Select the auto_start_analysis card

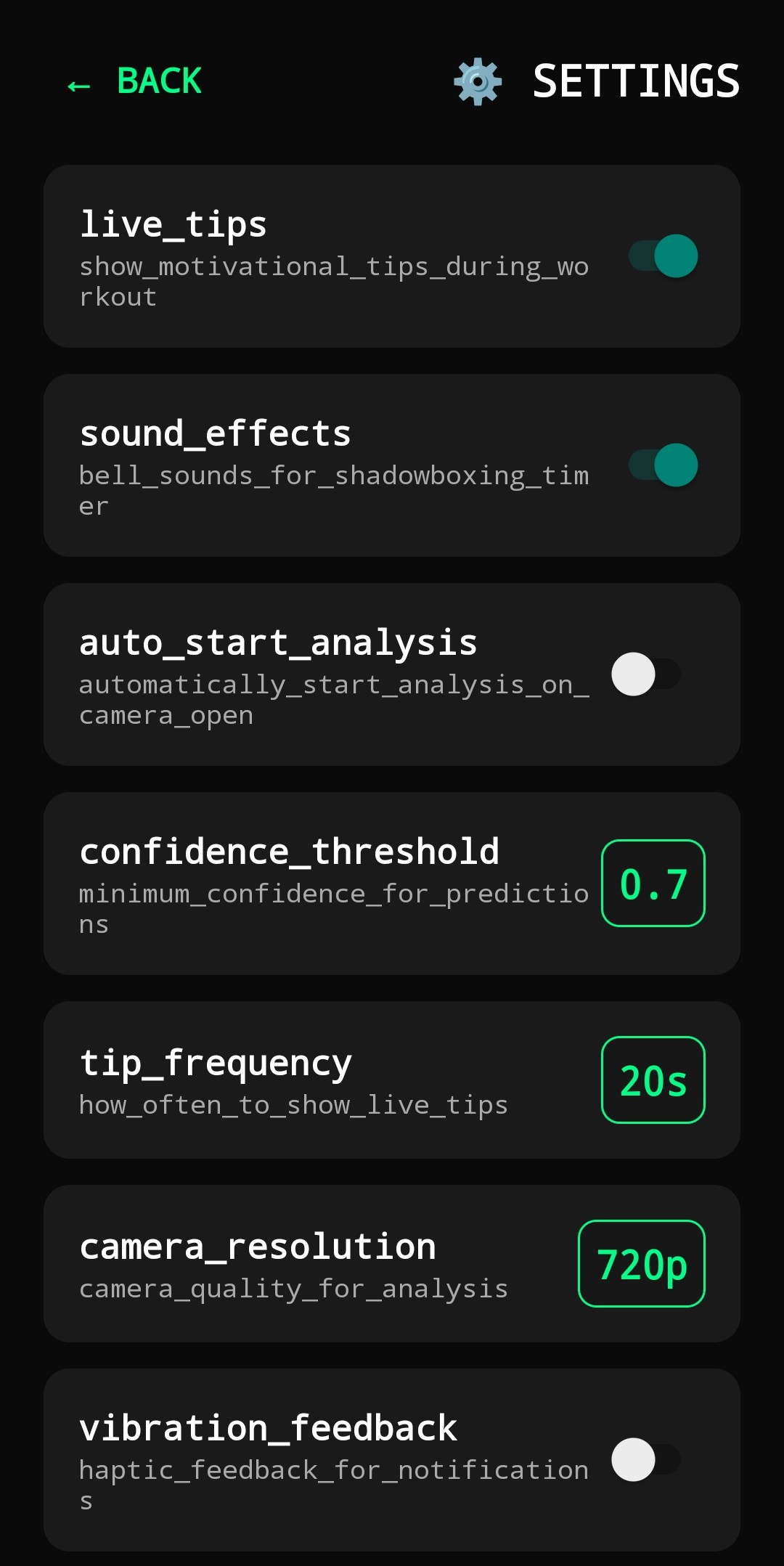392,674
